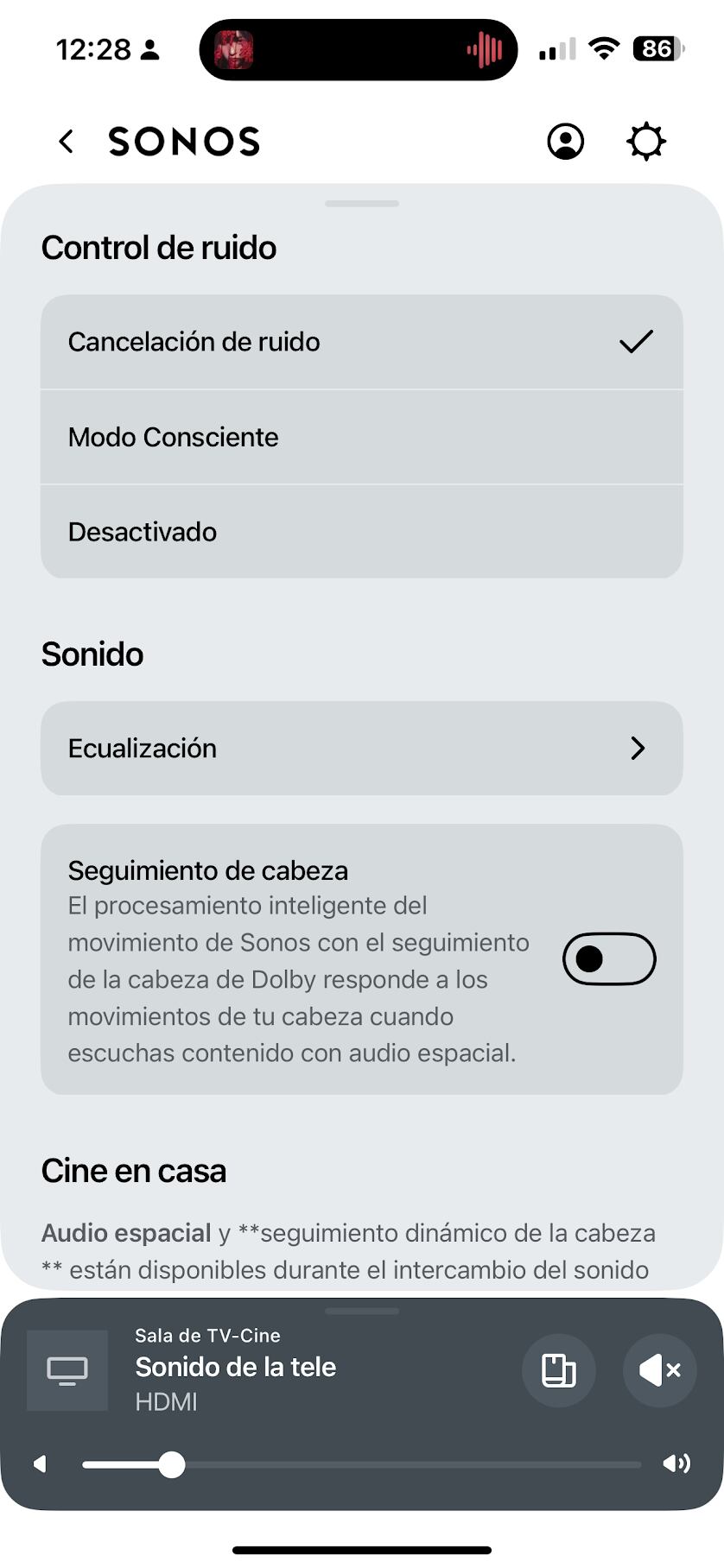Unmute using the muted speaker button
The height and width of the screenshot is (1568, 724).
point(660,1370)
